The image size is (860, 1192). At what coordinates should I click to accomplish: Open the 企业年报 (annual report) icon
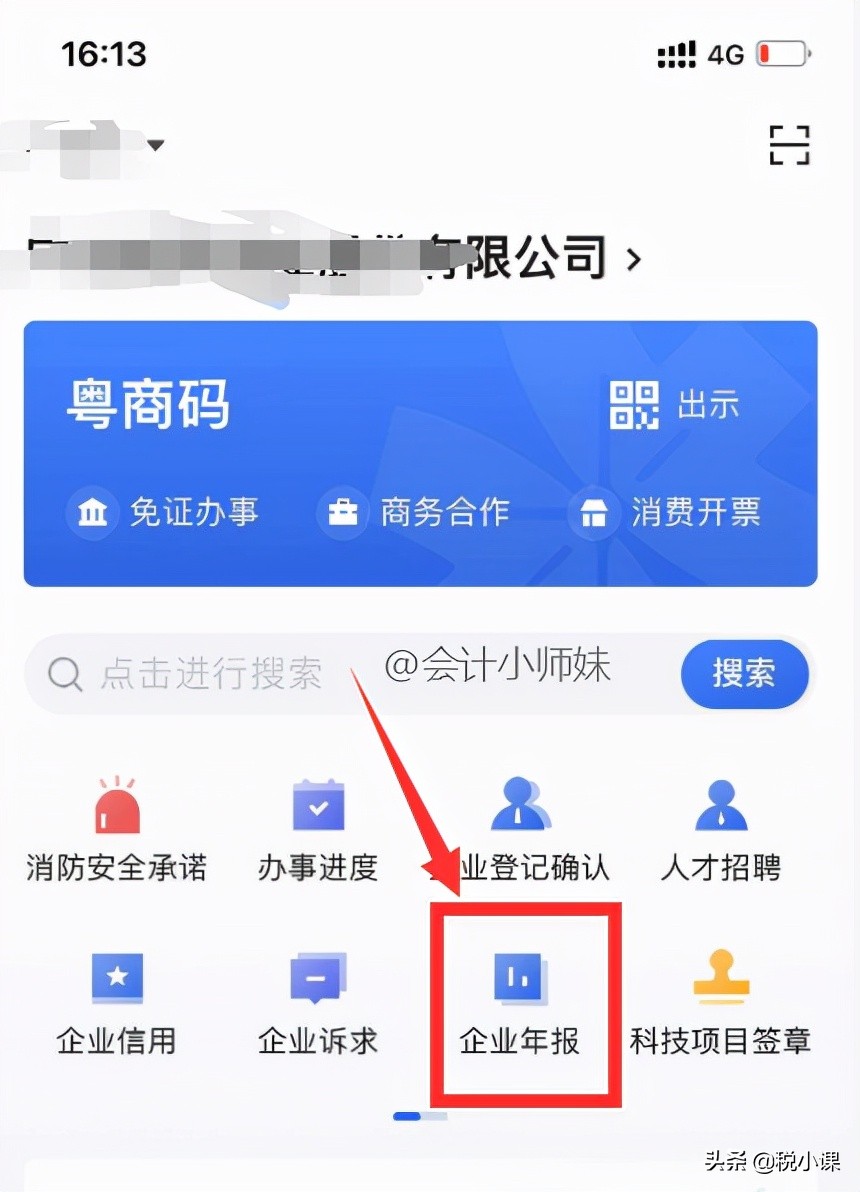519,1000
